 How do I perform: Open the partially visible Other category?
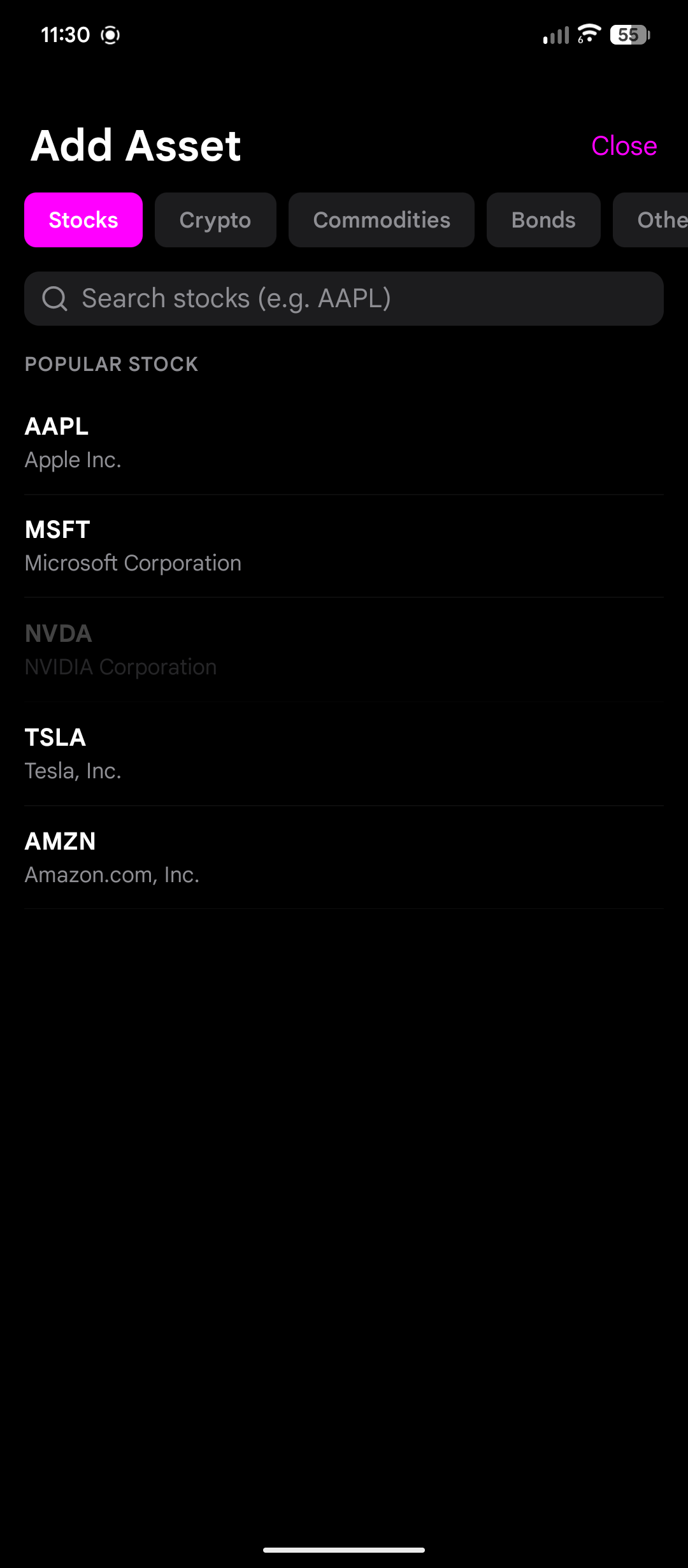(x=650, y=220)
